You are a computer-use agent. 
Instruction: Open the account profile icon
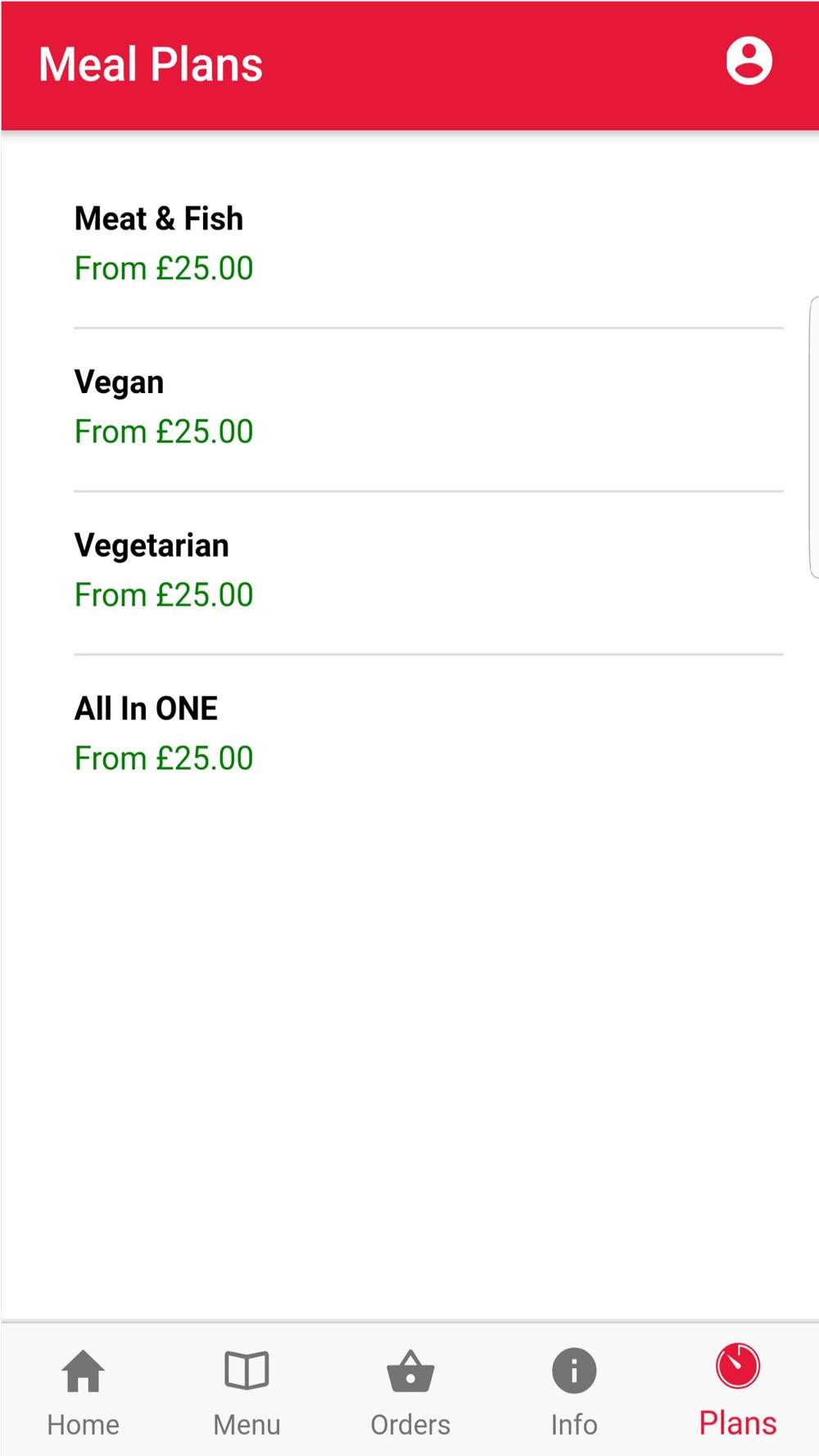[x=749, y=61]
